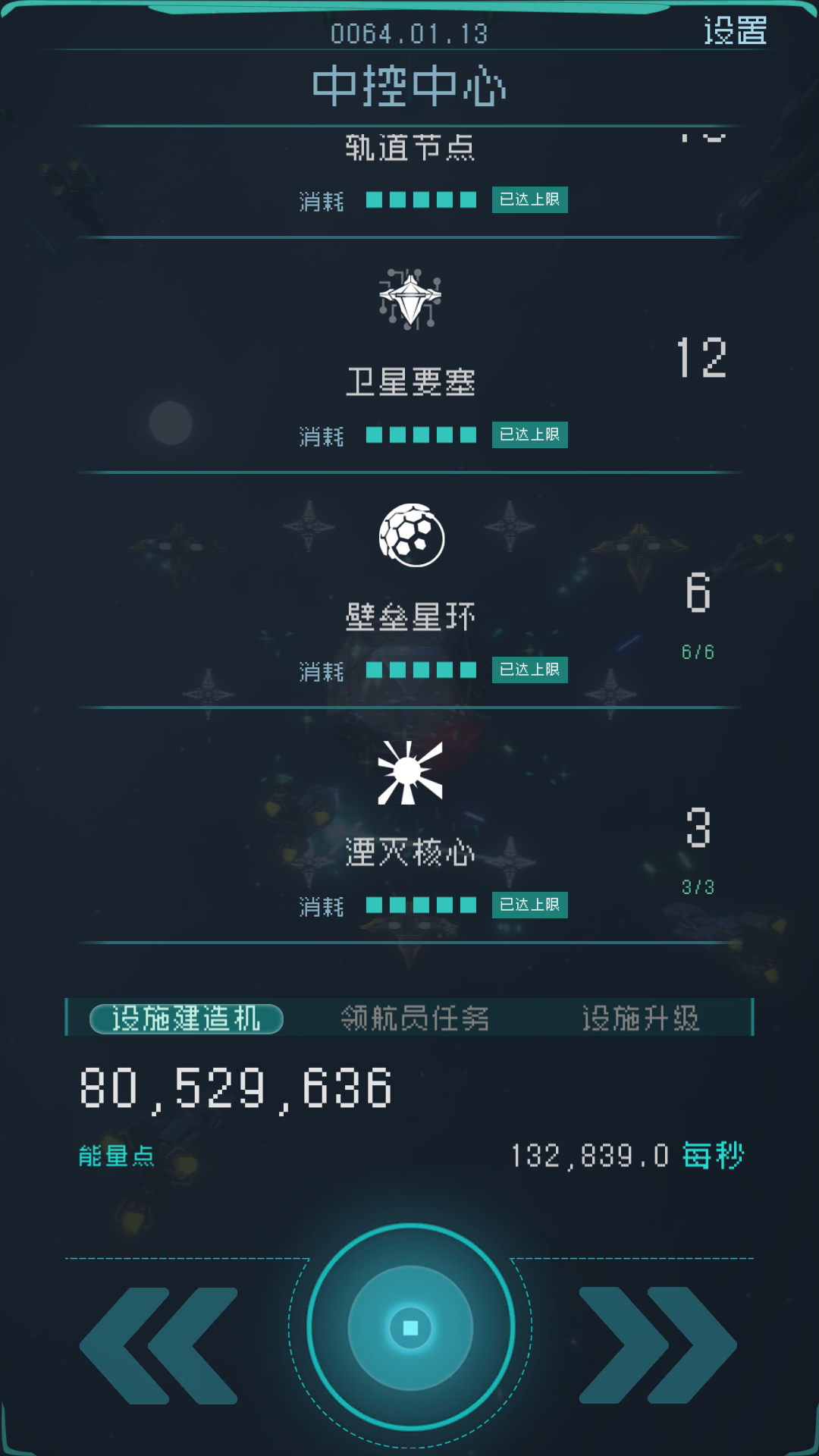
Task: Open 设置 settings in the top corner
Action: tap(733, 30)
